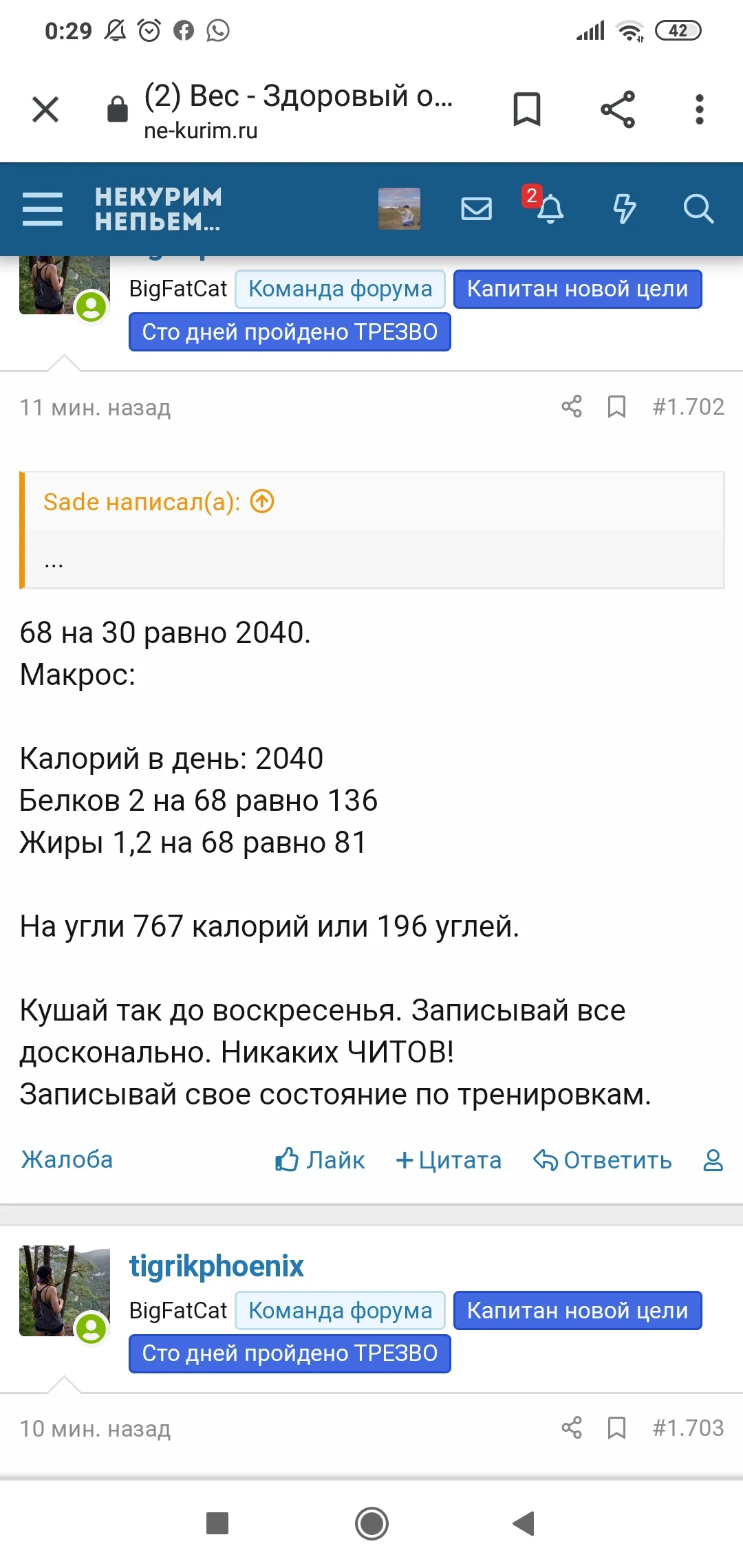Share post #1.702 via its share icon

(x=572, y=406)
